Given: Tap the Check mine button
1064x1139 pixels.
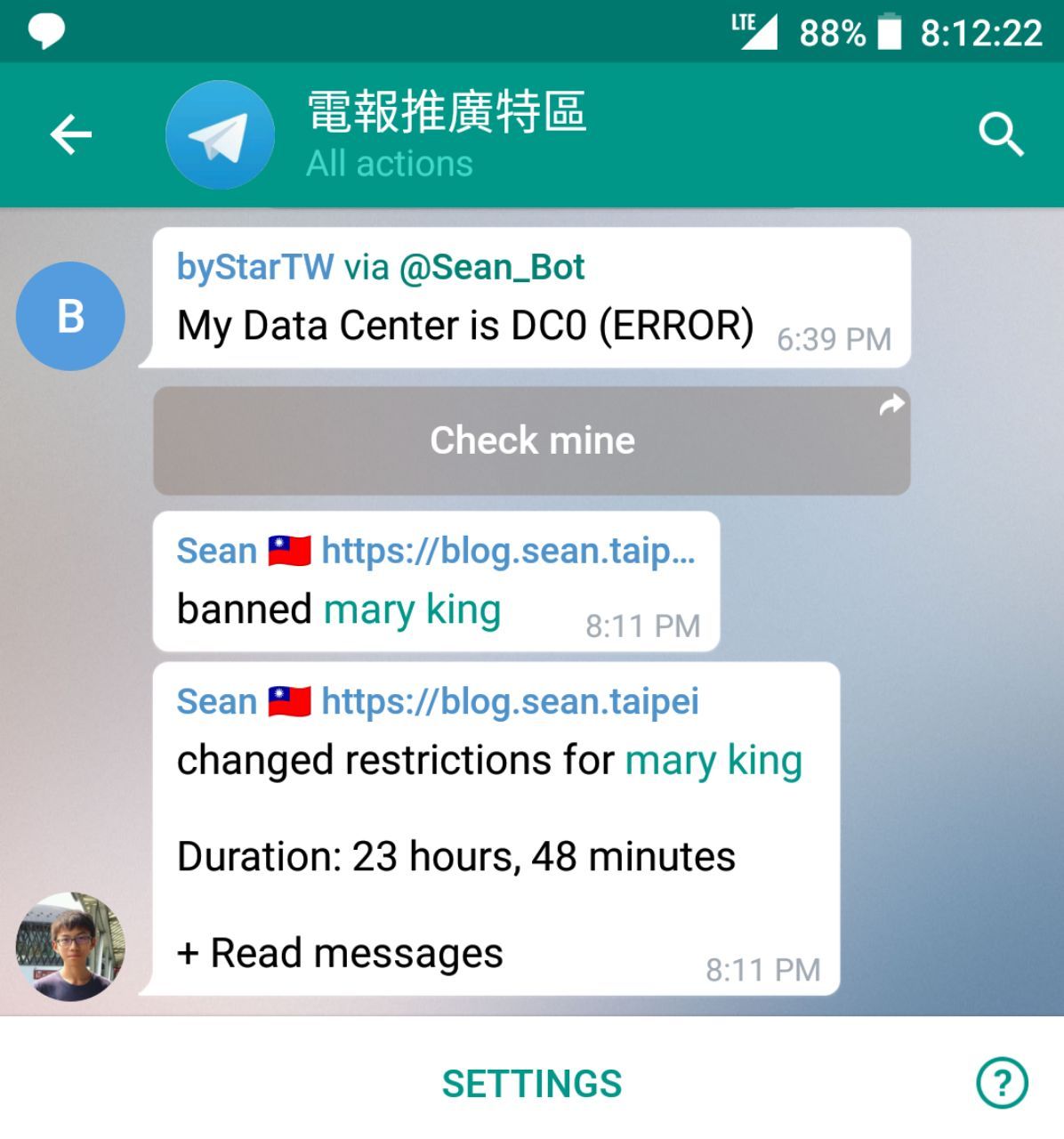Looking at the screenshot, I should coord(531,440).
